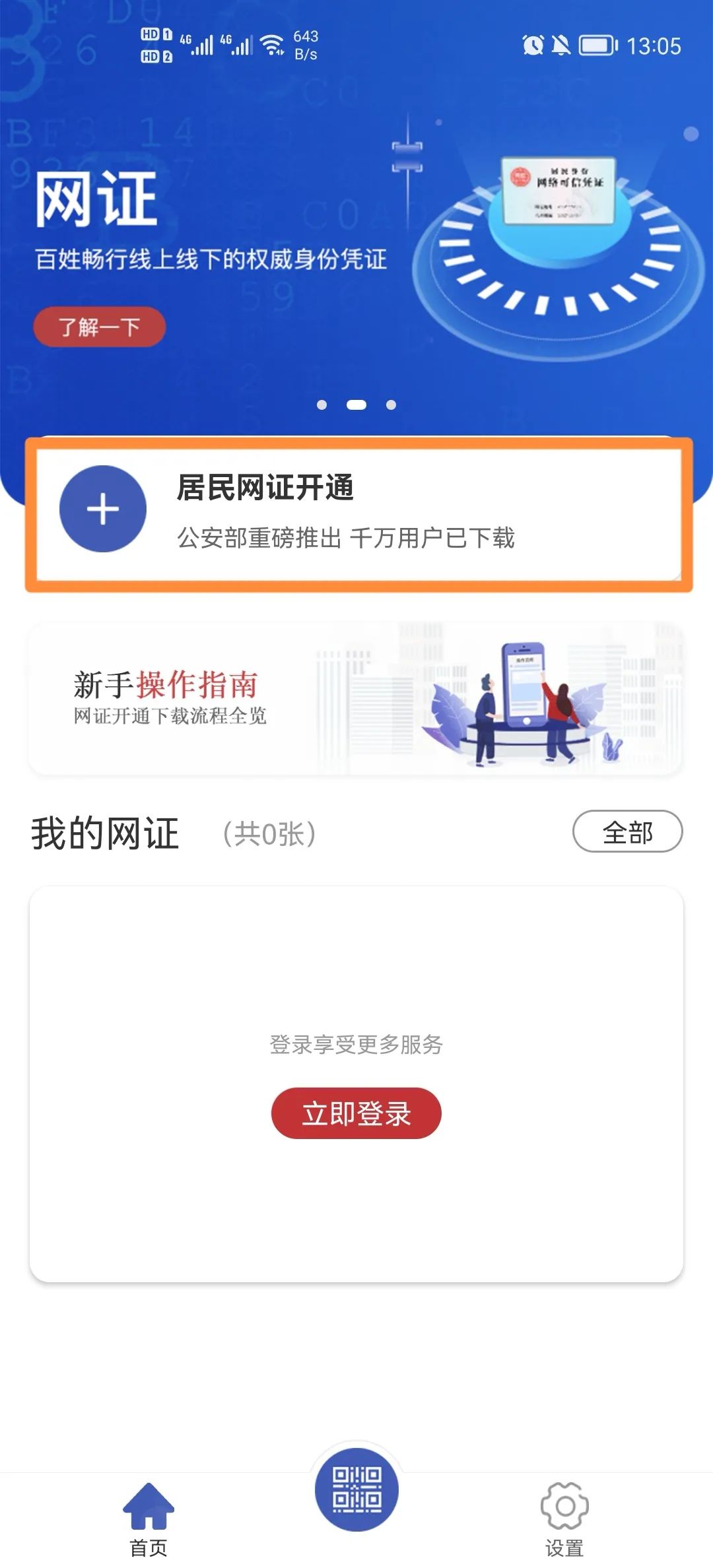Open the 新手操作指南 guide banner
Viewport: 713px width, 1568px height.
355,698
